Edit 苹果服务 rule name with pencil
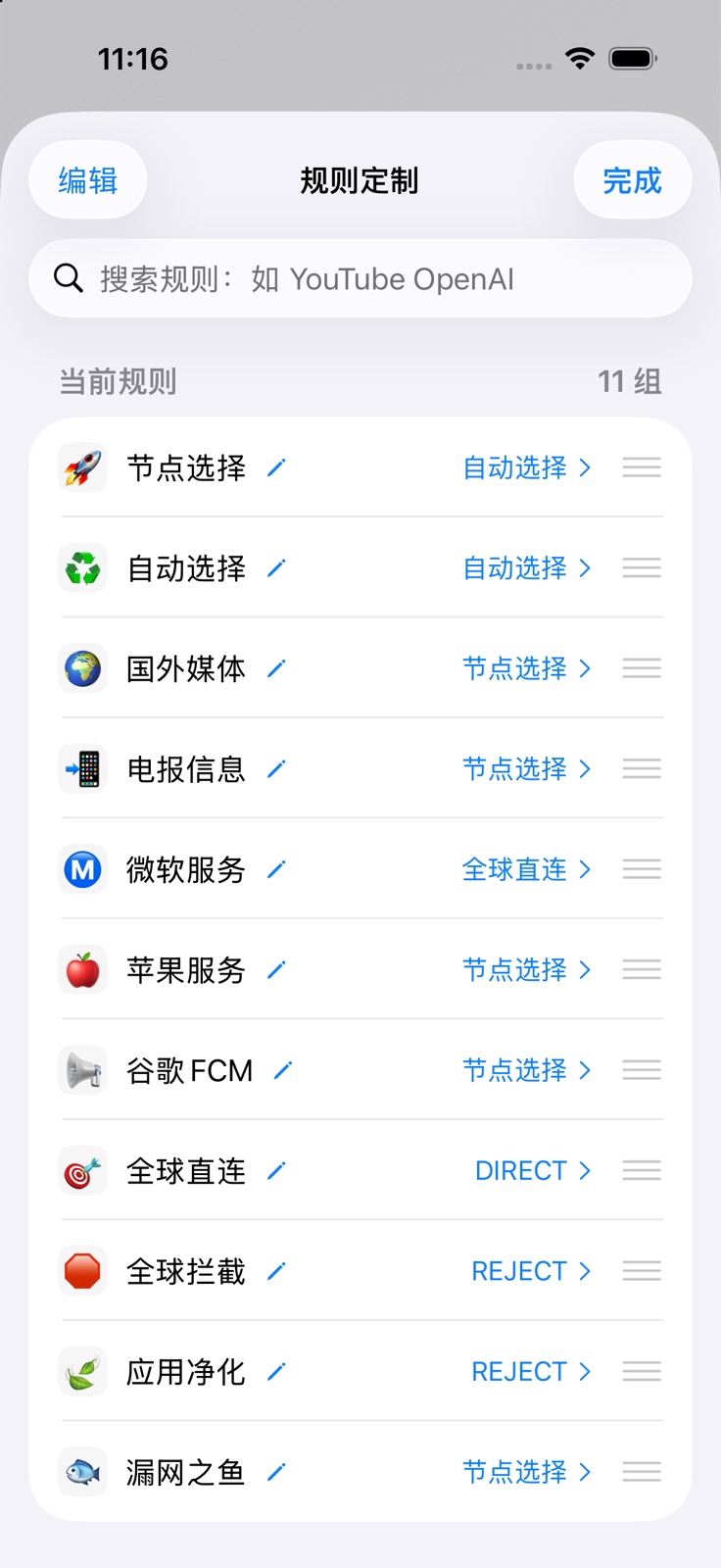Viewport: 721px width, 1568px height. coord(276,969)
